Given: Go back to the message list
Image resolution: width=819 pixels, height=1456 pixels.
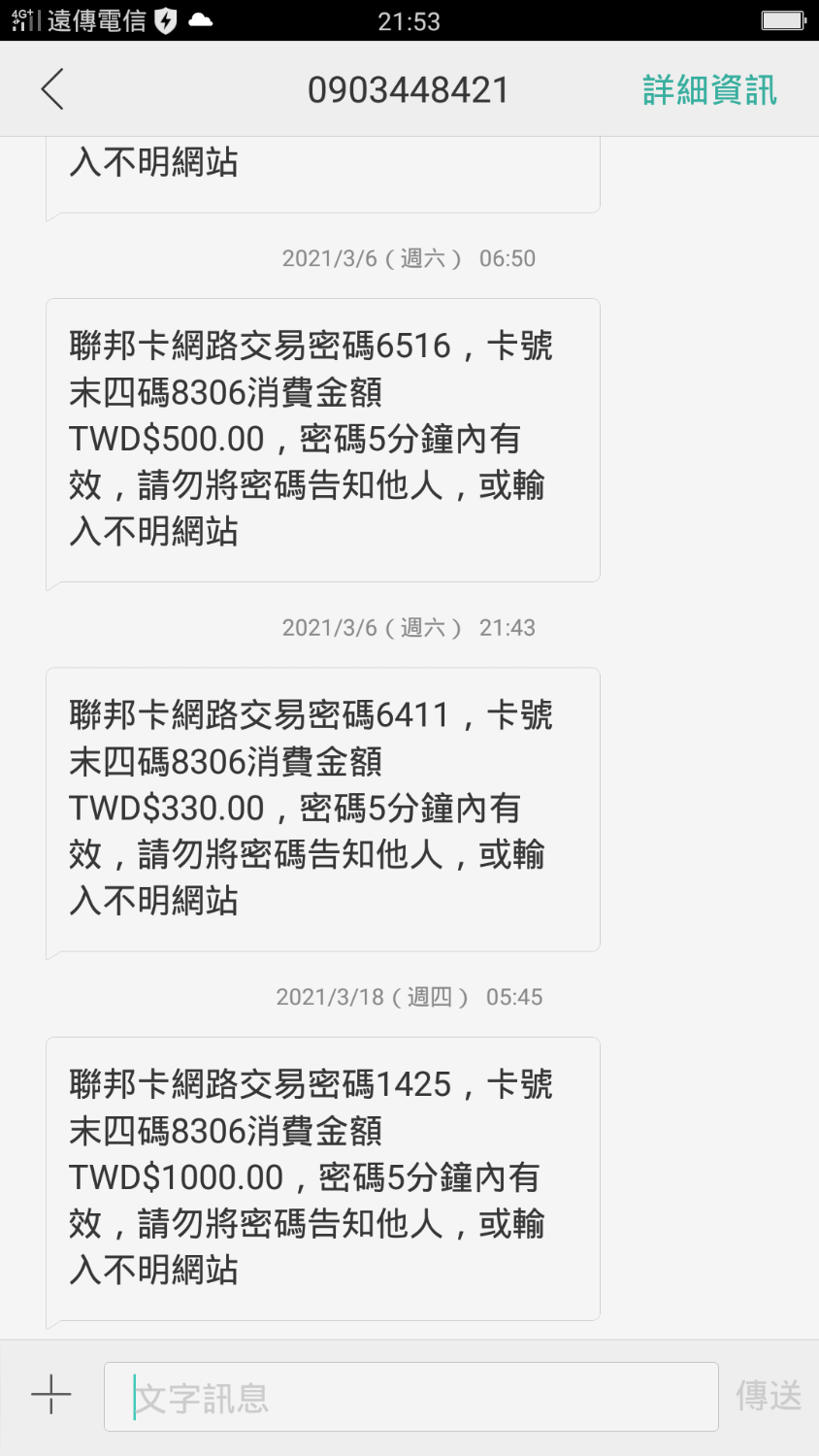Looking at the screenshot, I should coord(52,90).
